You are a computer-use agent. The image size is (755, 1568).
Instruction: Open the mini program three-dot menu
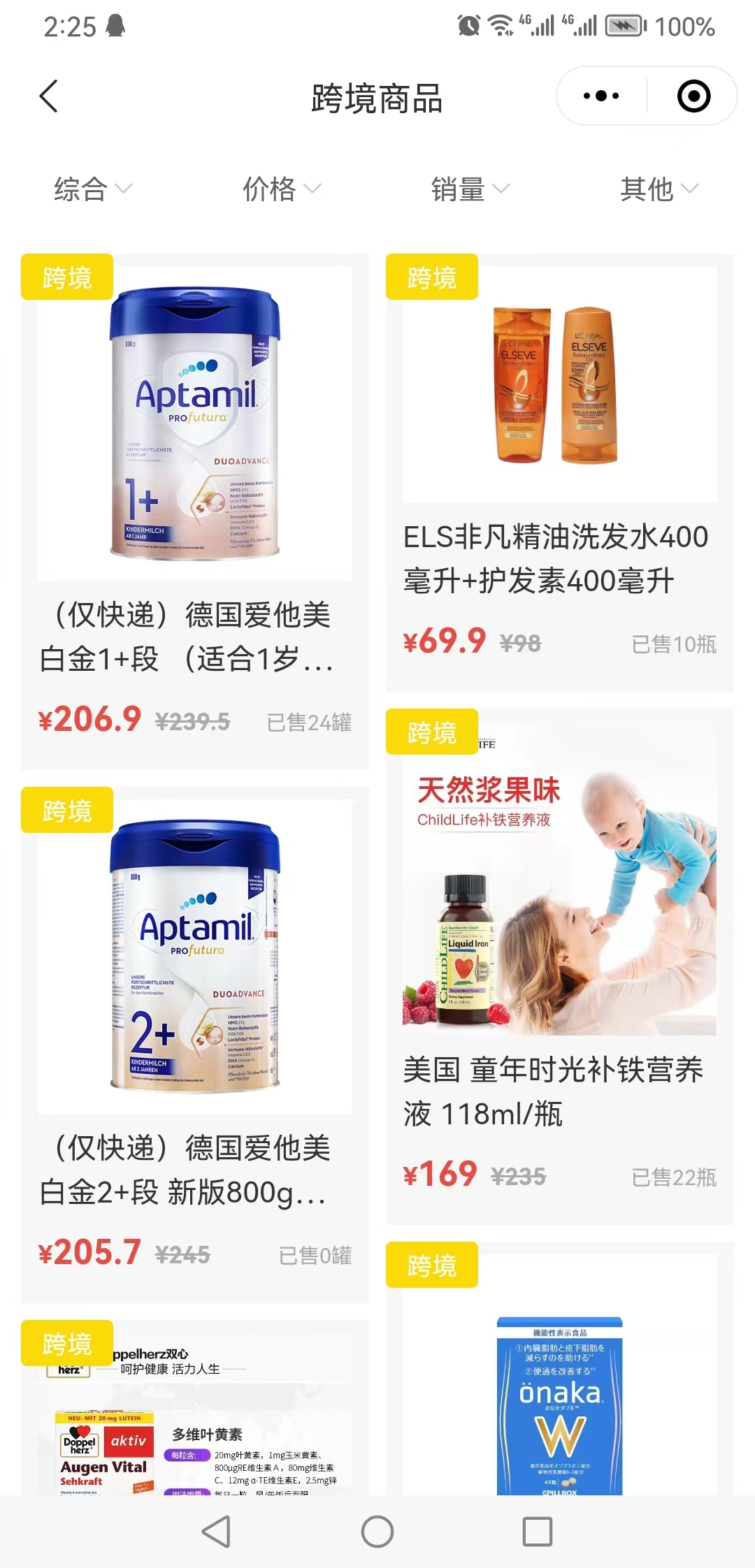point(601,96)
